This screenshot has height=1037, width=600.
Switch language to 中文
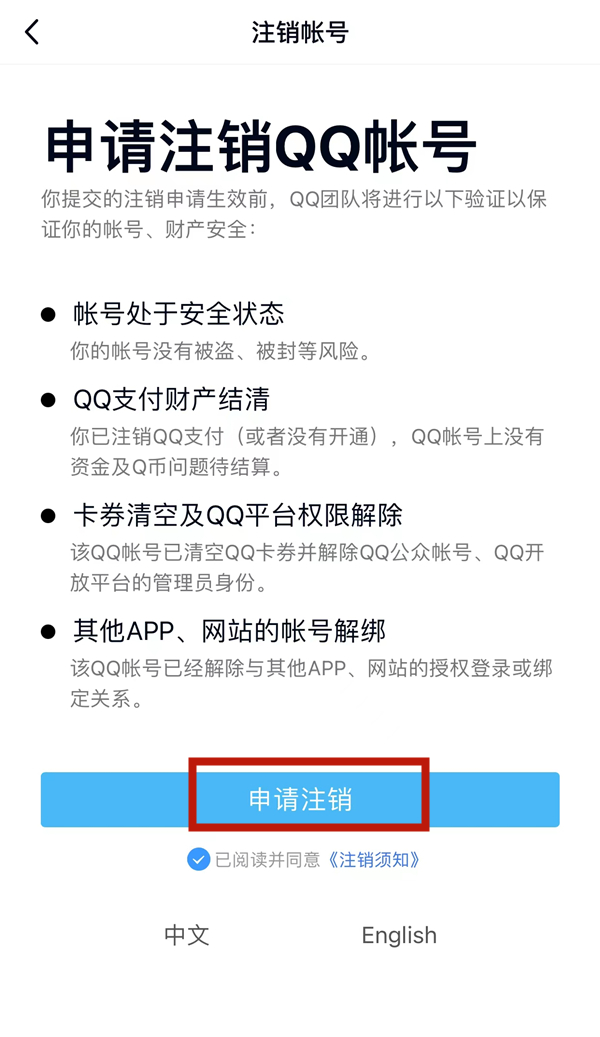[187, 935]
